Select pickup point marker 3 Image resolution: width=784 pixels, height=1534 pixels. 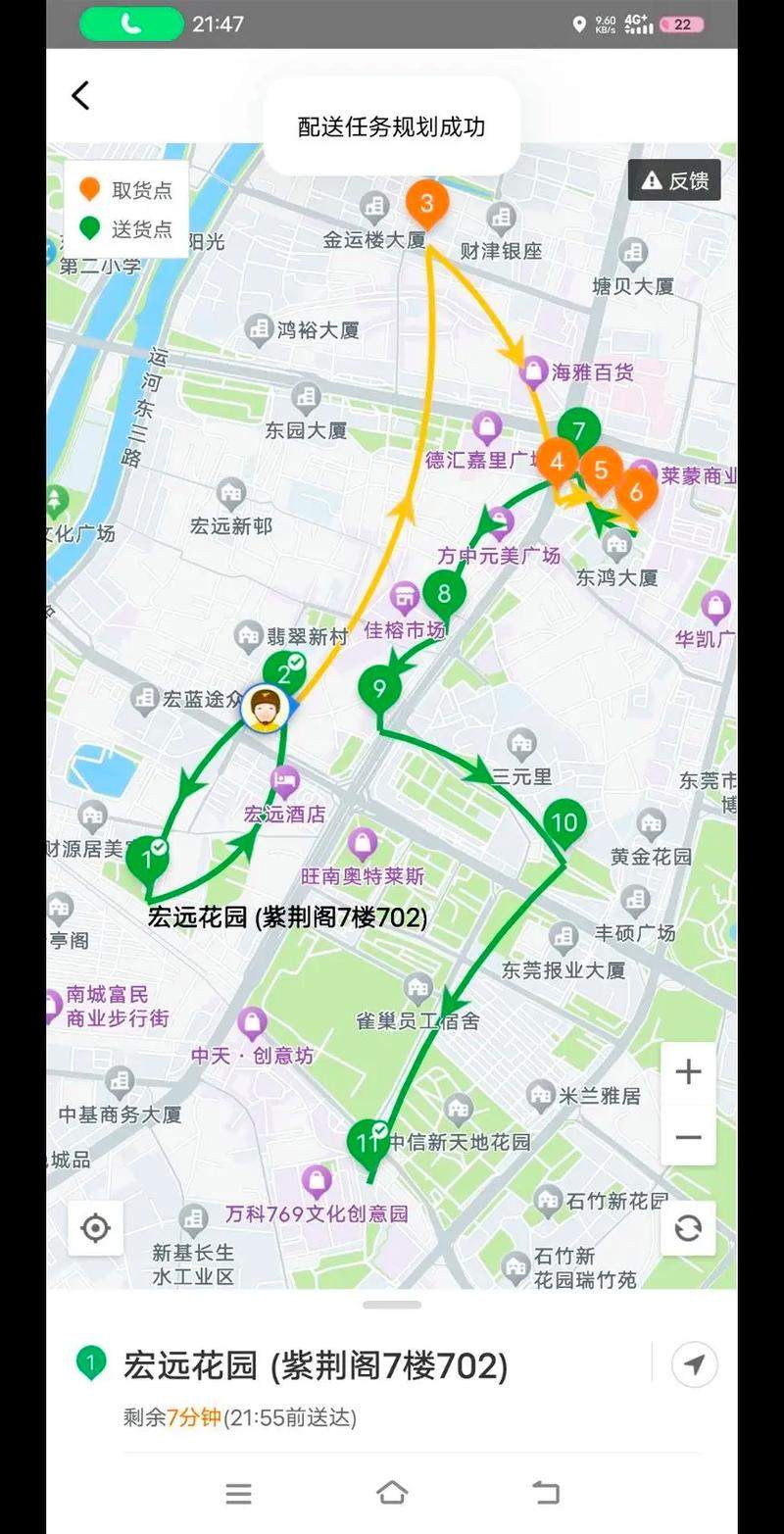point(427,204)
